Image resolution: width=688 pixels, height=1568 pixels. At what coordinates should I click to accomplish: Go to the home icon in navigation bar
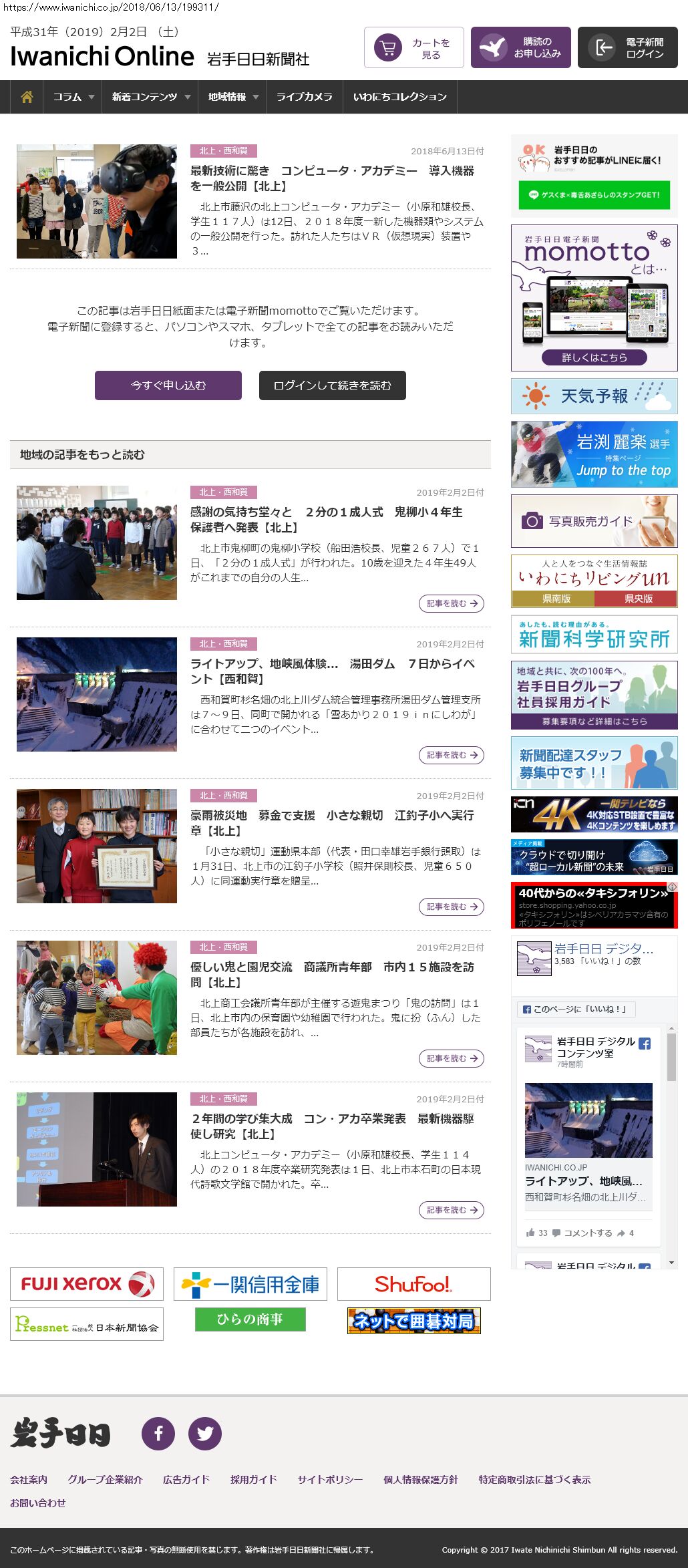click(27, 97)
